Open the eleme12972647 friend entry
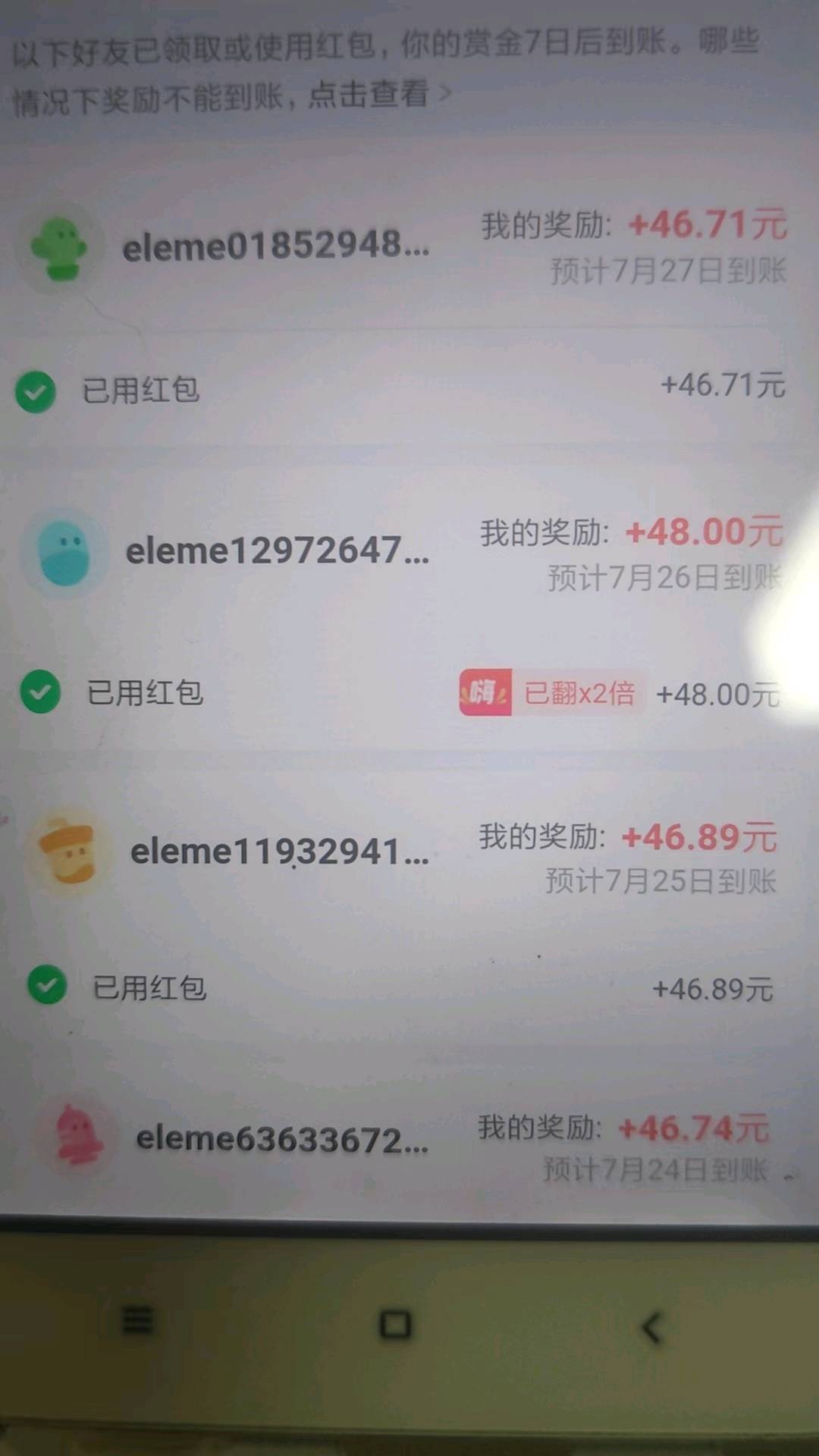Screen dimensions: 819x1456 (x=277, y=551)
